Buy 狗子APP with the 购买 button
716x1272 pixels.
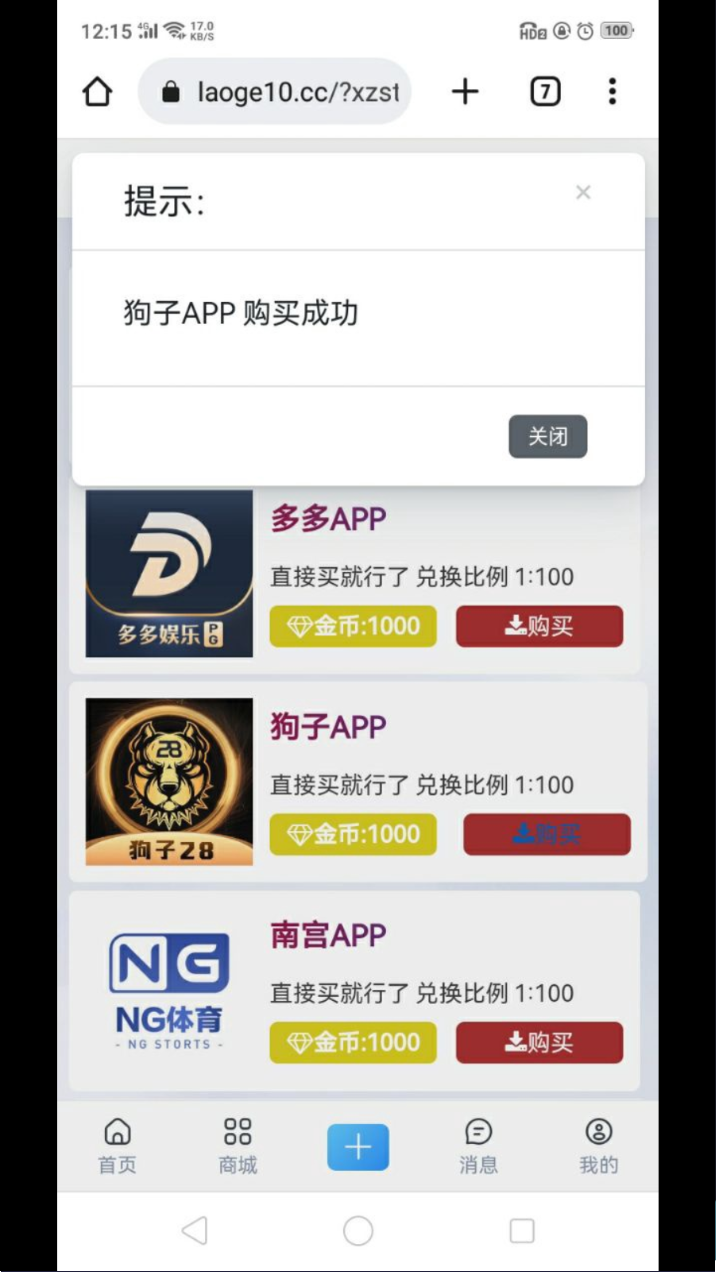(546, 835)
